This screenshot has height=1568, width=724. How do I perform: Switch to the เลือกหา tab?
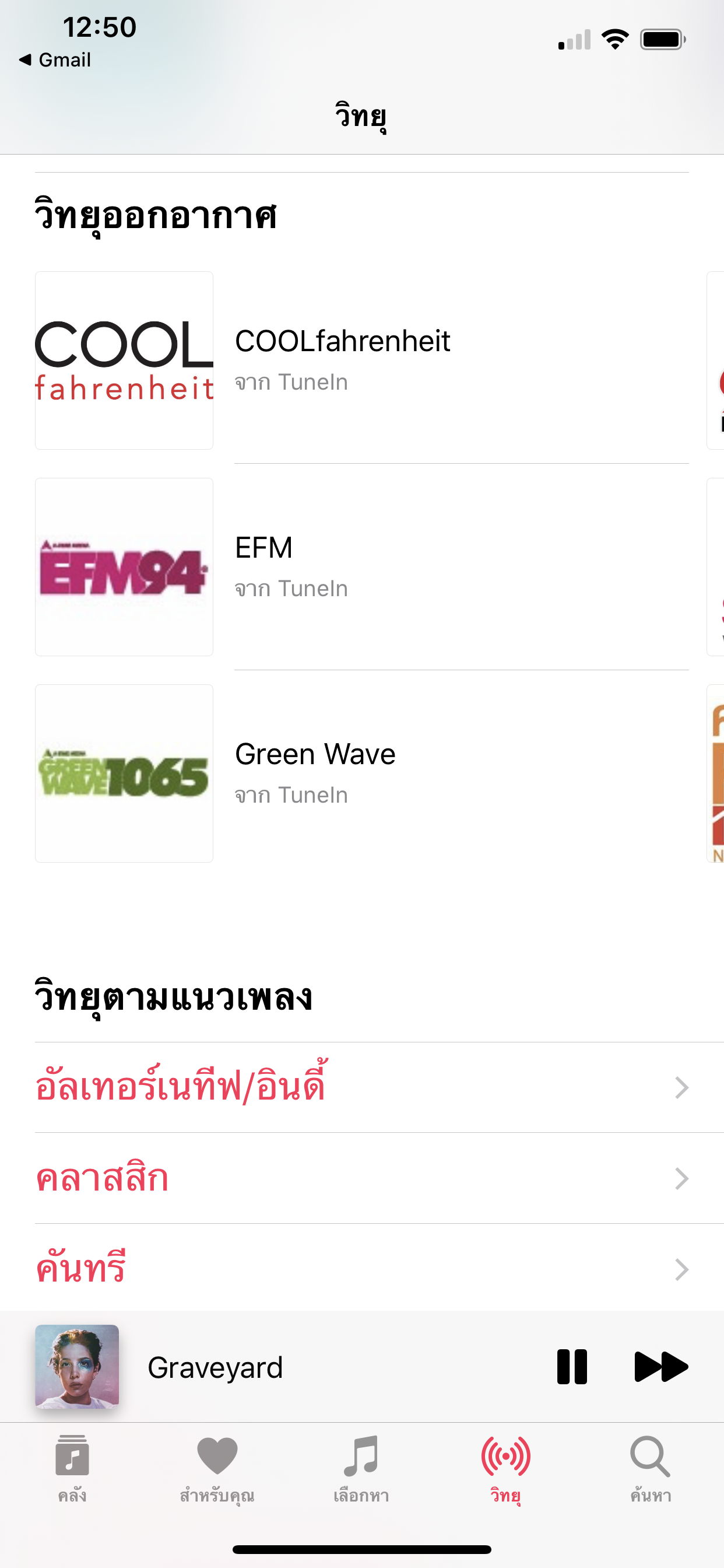tap(361, 1468)
